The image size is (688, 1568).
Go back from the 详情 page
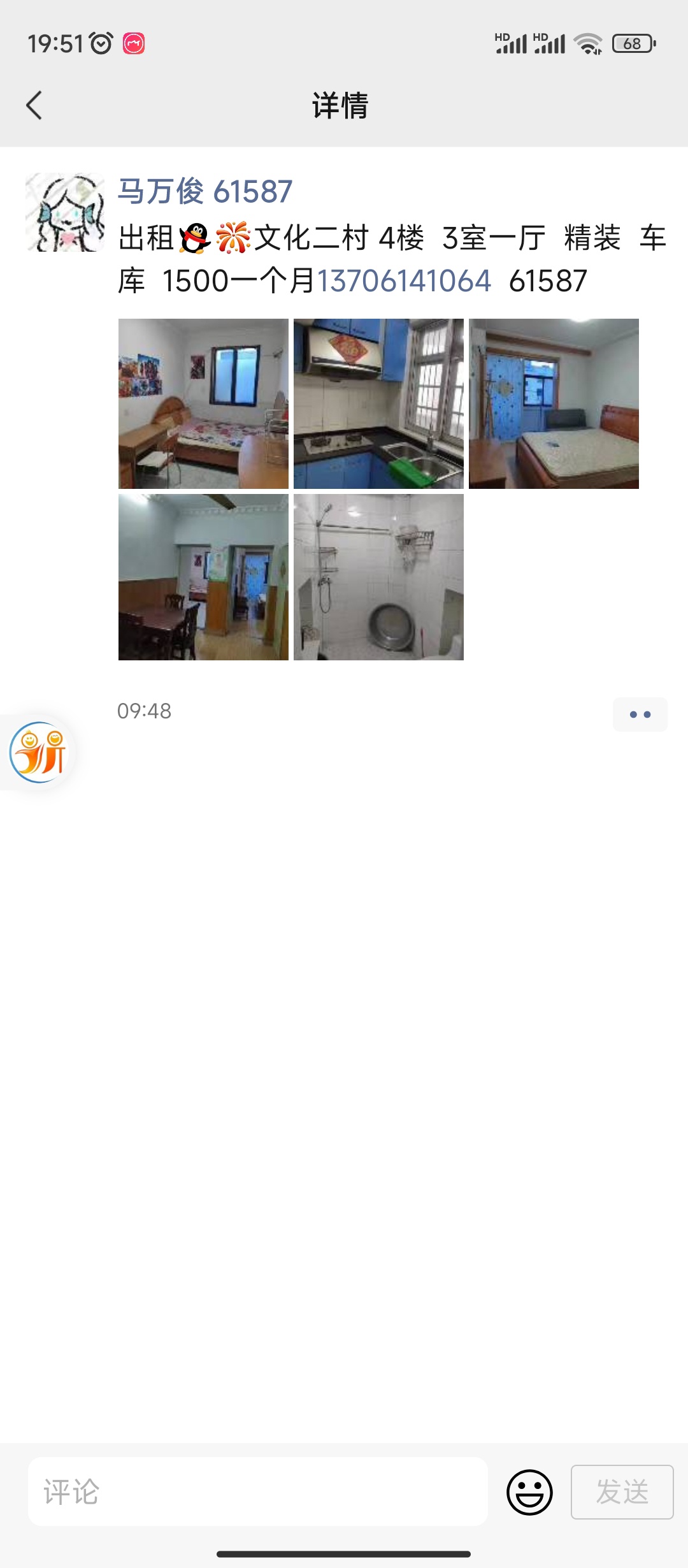(x=34, y=105)
